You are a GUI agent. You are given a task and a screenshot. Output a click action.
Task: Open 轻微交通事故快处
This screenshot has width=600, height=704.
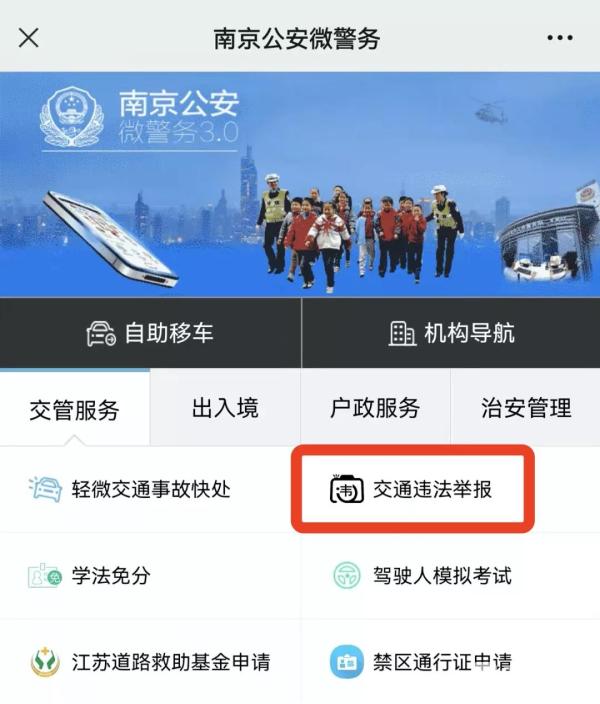pyautogui.click(x=130, y=490)
